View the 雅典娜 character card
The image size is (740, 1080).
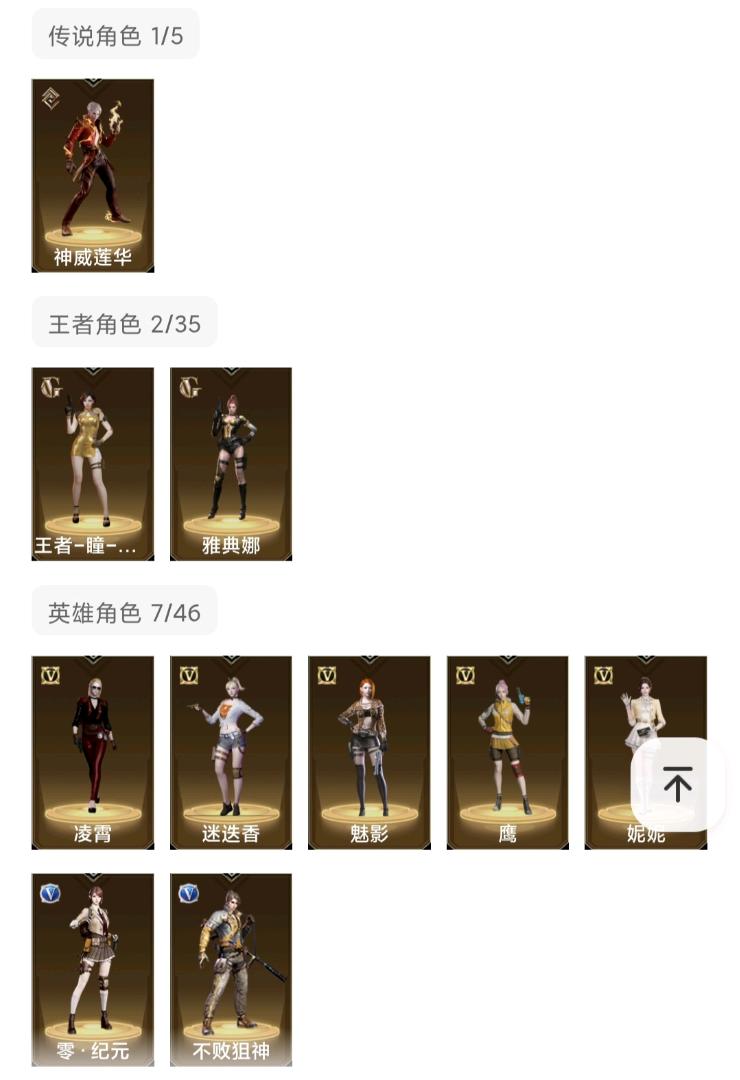pos(231,463)
